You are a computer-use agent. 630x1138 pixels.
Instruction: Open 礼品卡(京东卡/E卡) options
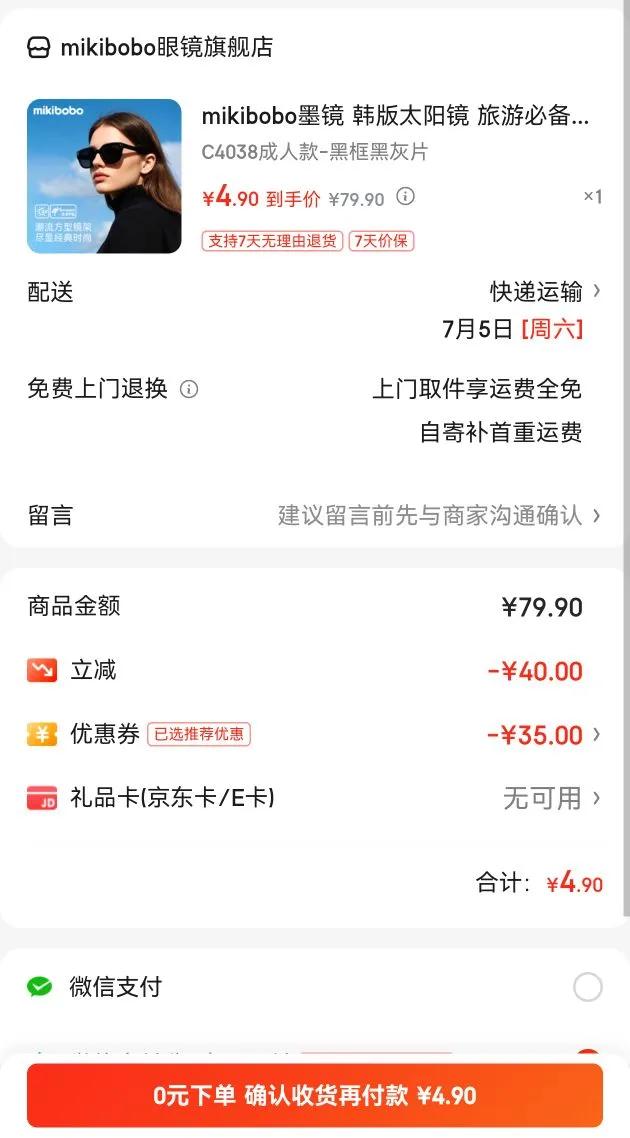coord(551,798)
